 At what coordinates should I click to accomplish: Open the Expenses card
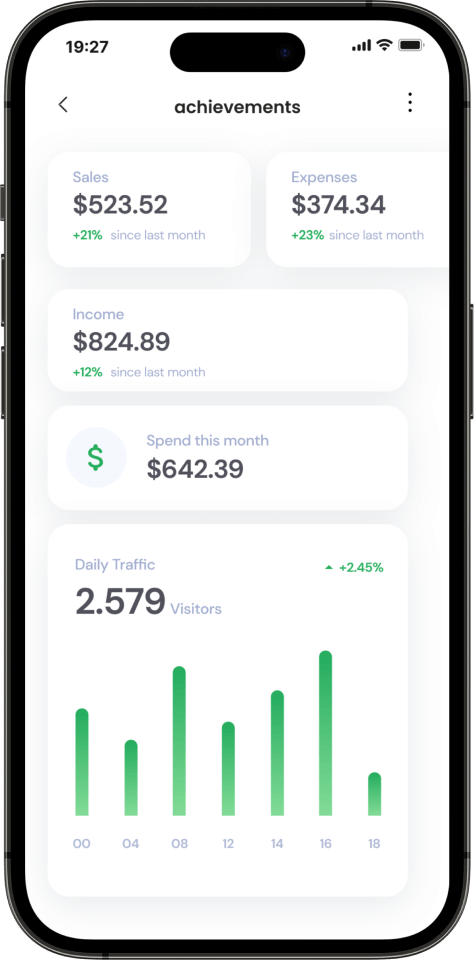[358, 209]
